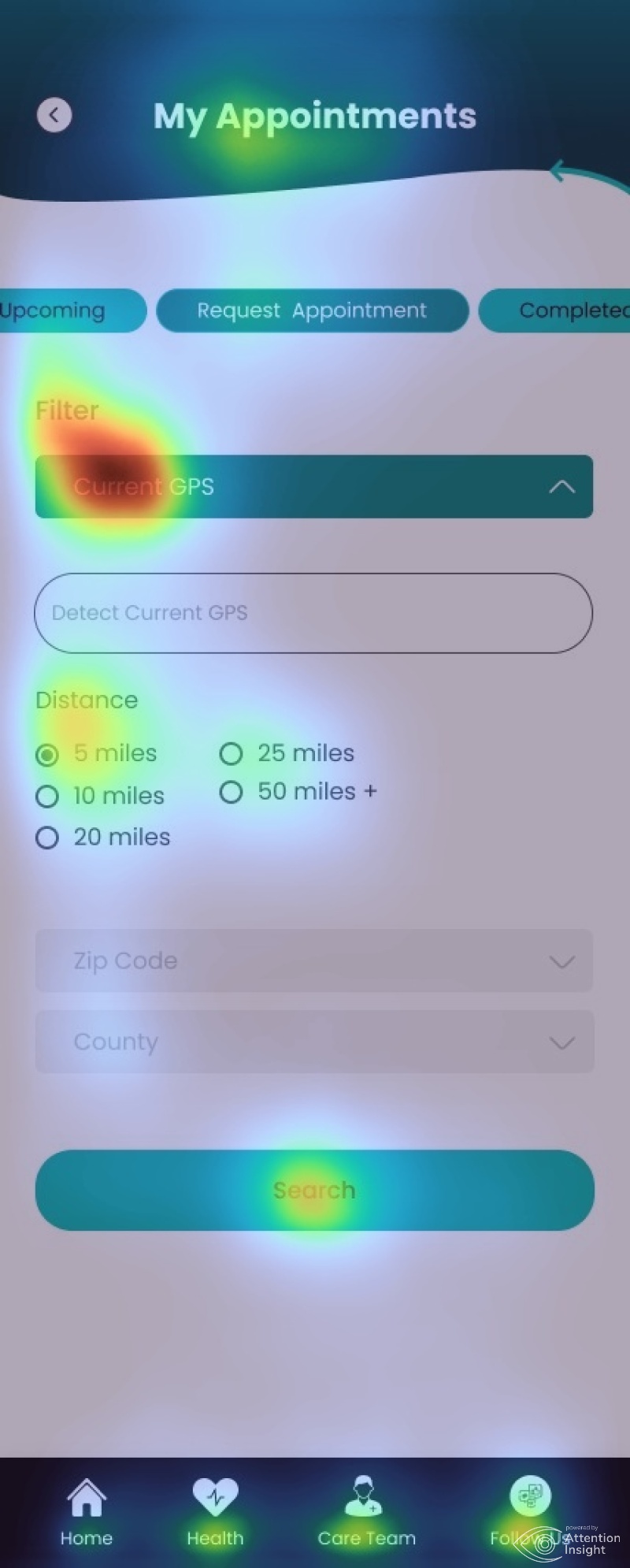The width and height of the screenshot is (630, 1568).
Task: Select the 25 miles distance option
Action: pos(231,754)
